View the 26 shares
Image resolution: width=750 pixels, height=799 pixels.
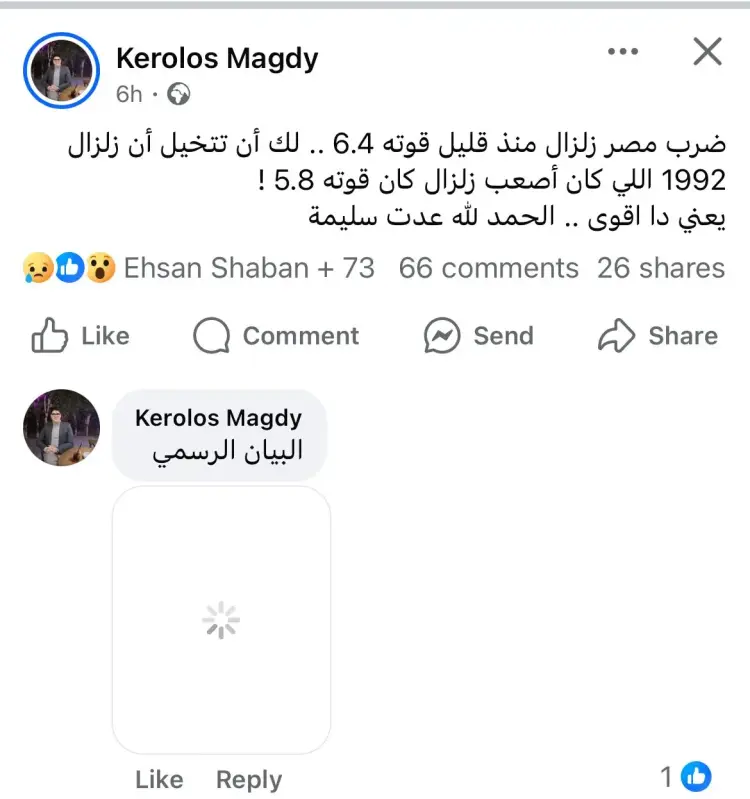[x=661, y=268]
